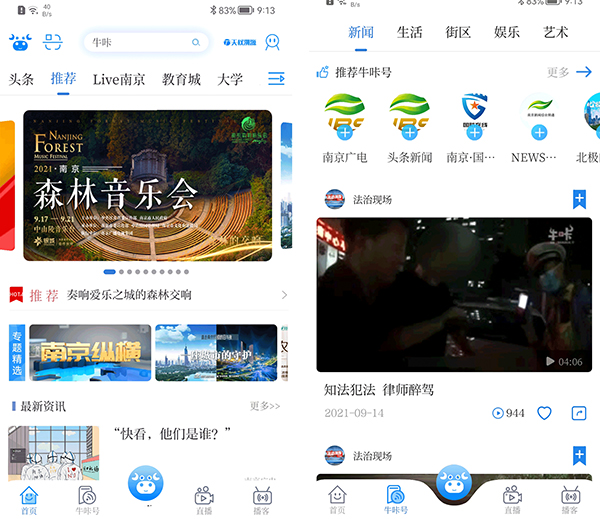
Task: Select the 娱乐 tab
Action: tap(507, 32)
